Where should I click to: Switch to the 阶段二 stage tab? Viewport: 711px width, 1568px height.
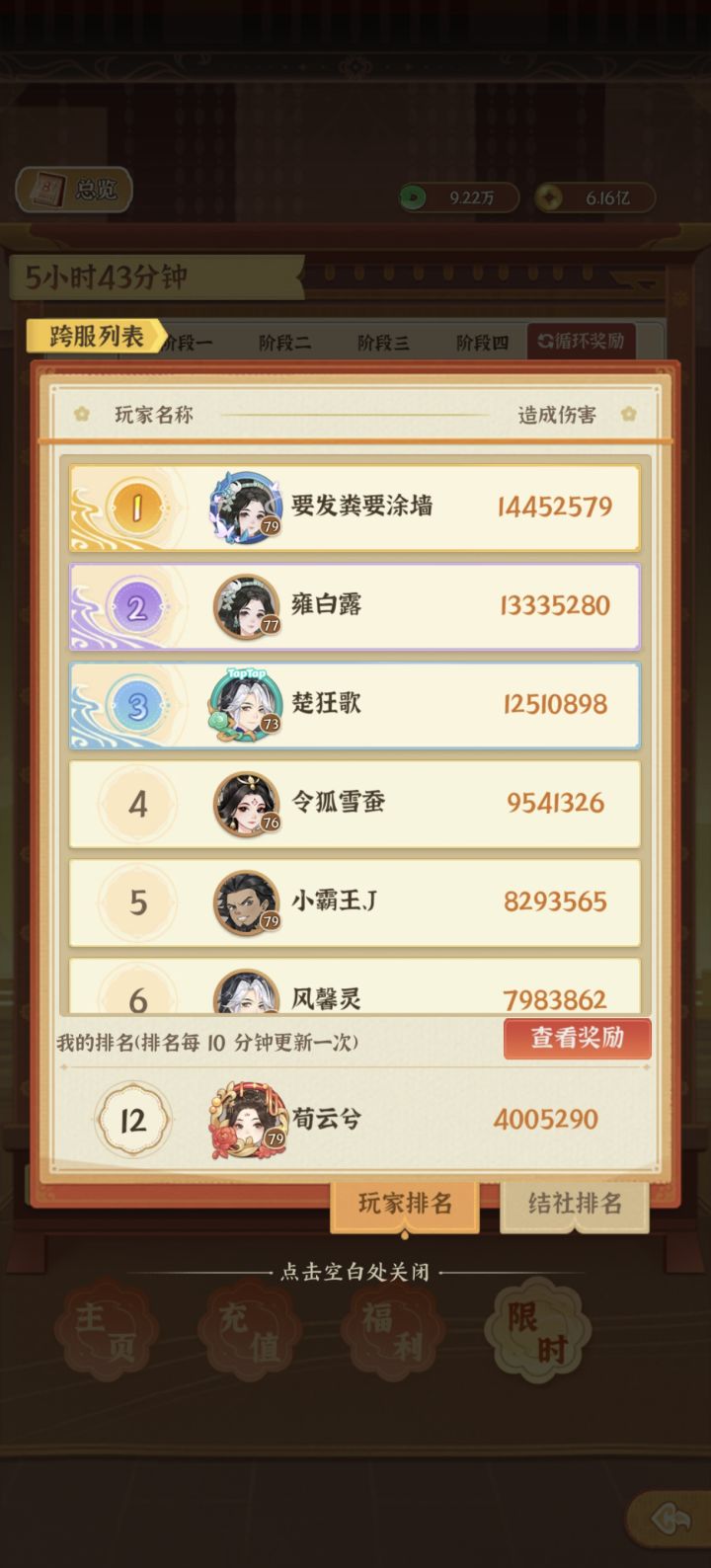pyautogui.click(x=285, y=342)
